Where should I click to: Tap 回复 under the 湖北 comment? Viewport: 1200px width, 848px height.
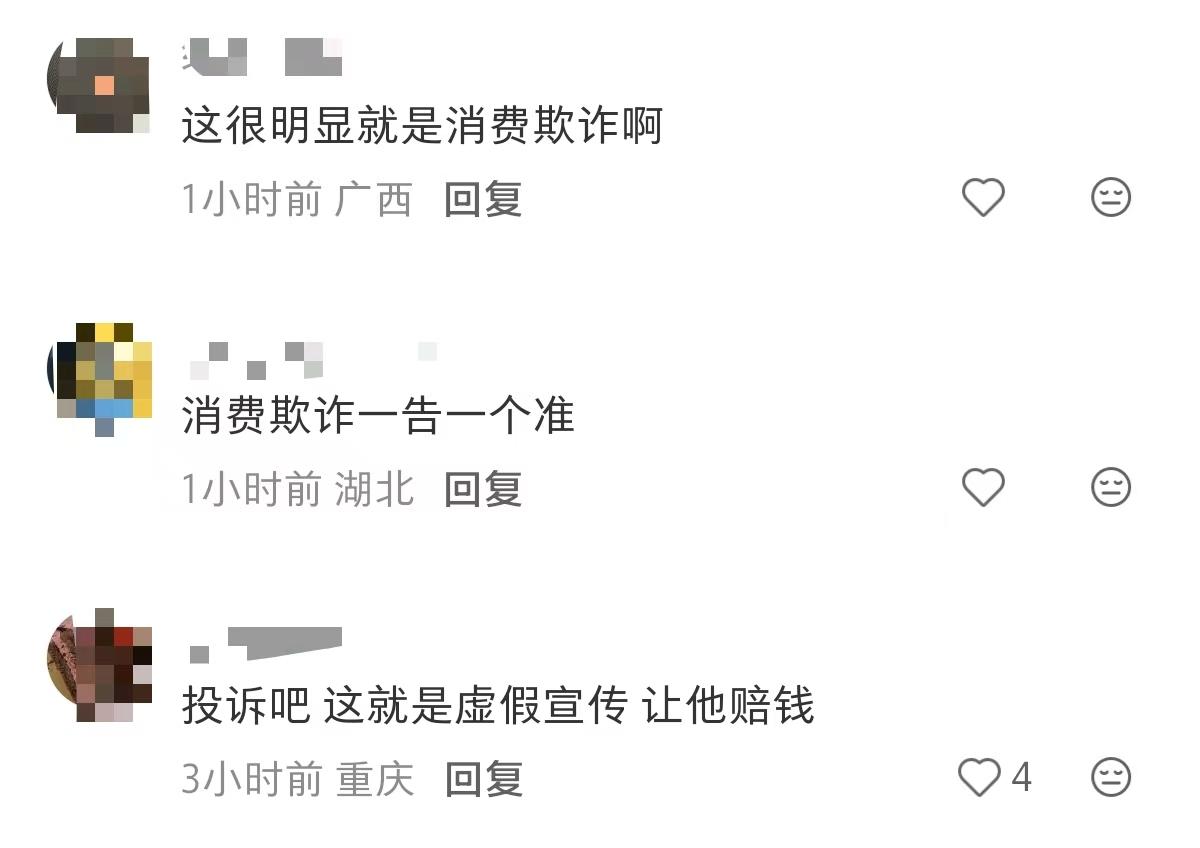(483, 489)
